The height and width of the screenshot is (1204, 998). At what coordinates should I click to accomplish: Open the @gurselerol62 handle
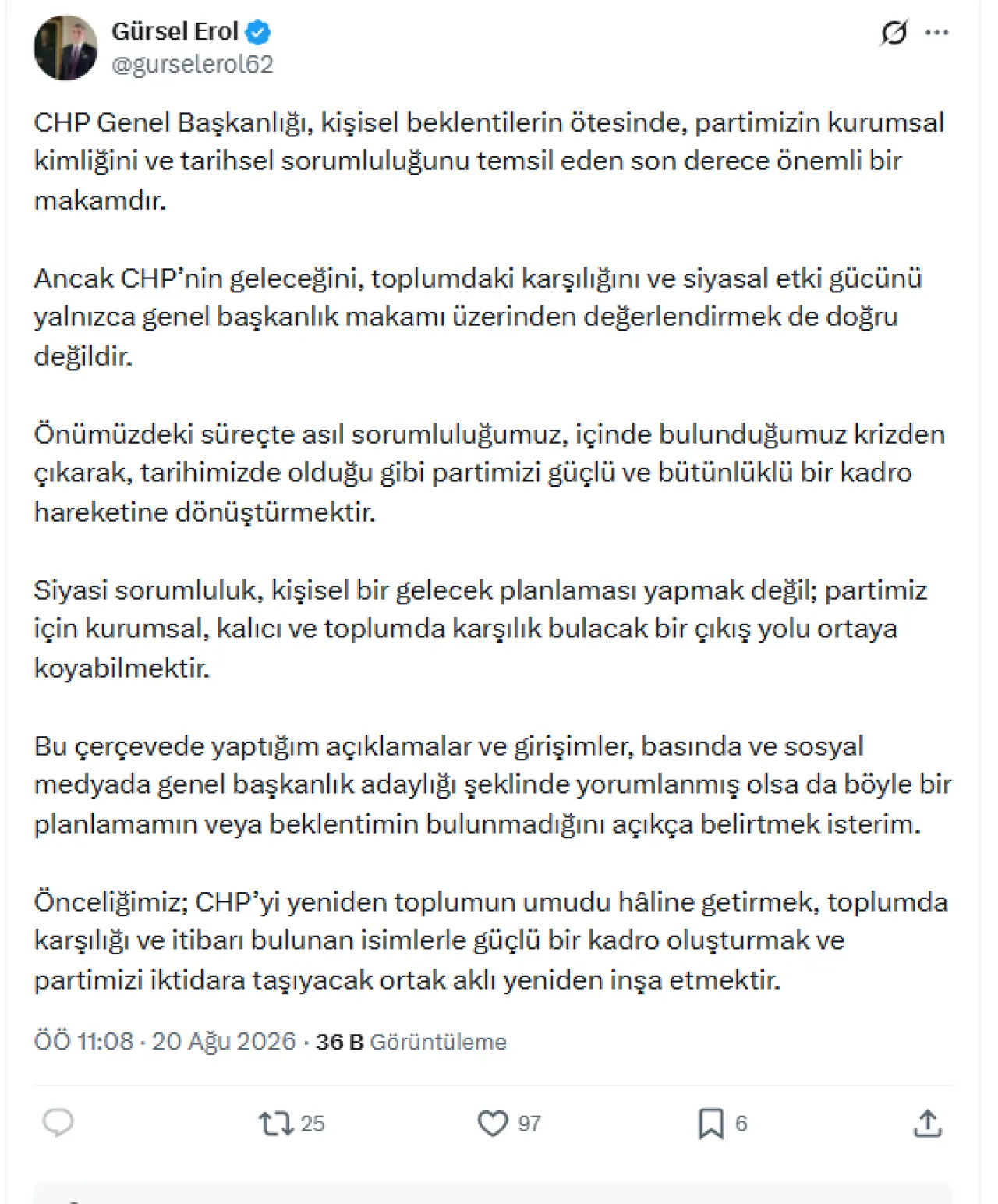pyautogui.click(x=193, y=65)
